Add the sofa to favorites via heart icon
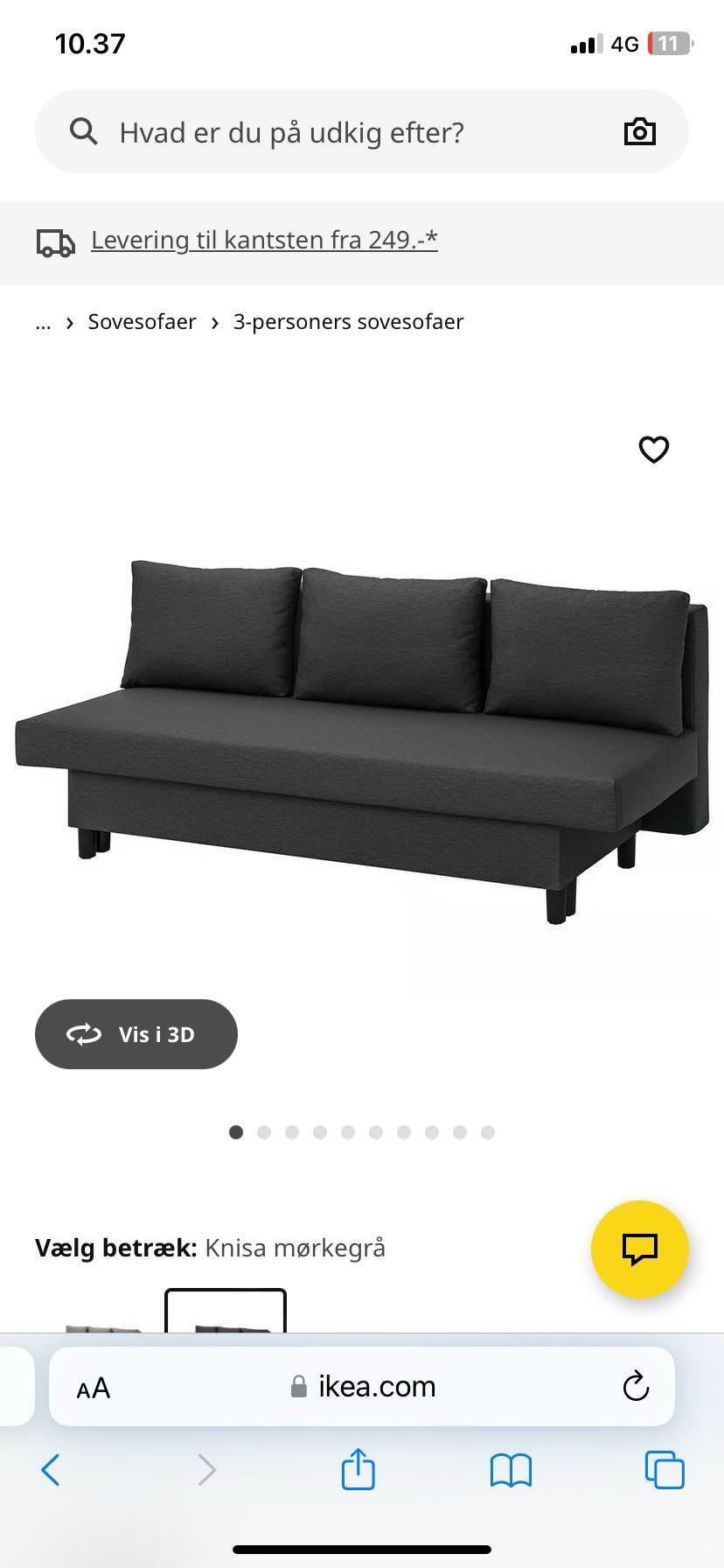This screenshot has height=1568, width=724. point(653,450)
